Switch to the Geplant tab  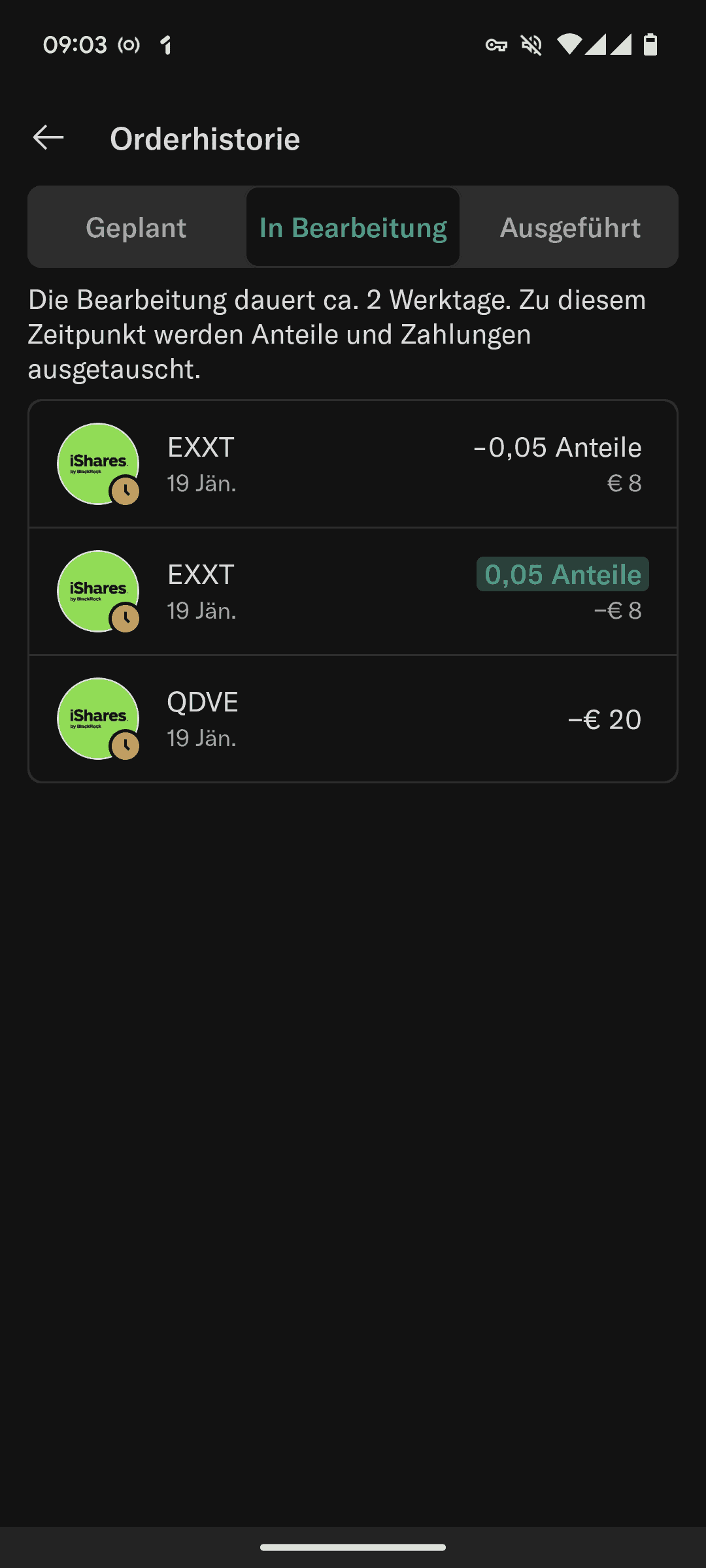click(136, 227)
